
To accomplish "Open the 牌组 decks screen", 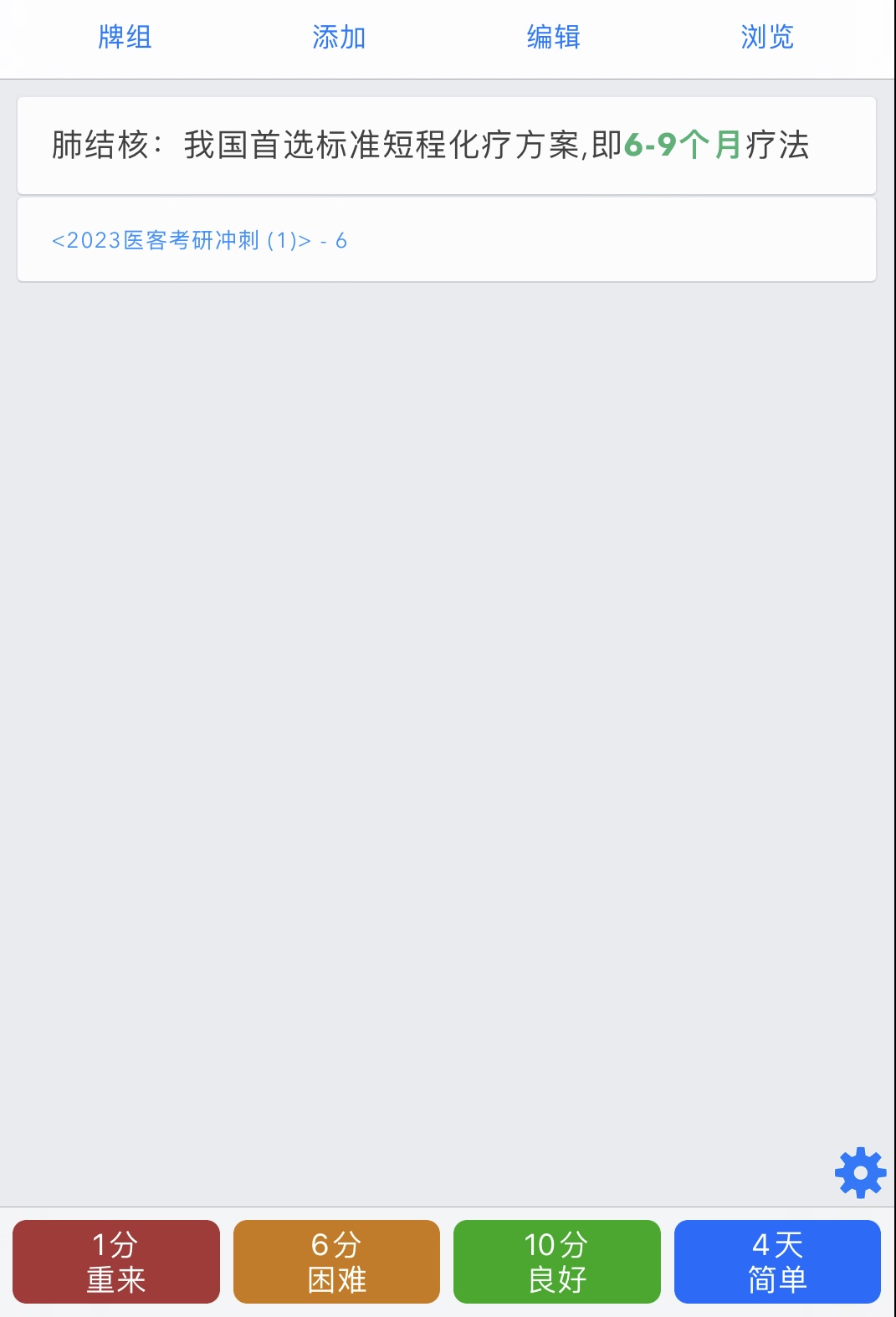I will pyautogui.click(x=125, y=38).
